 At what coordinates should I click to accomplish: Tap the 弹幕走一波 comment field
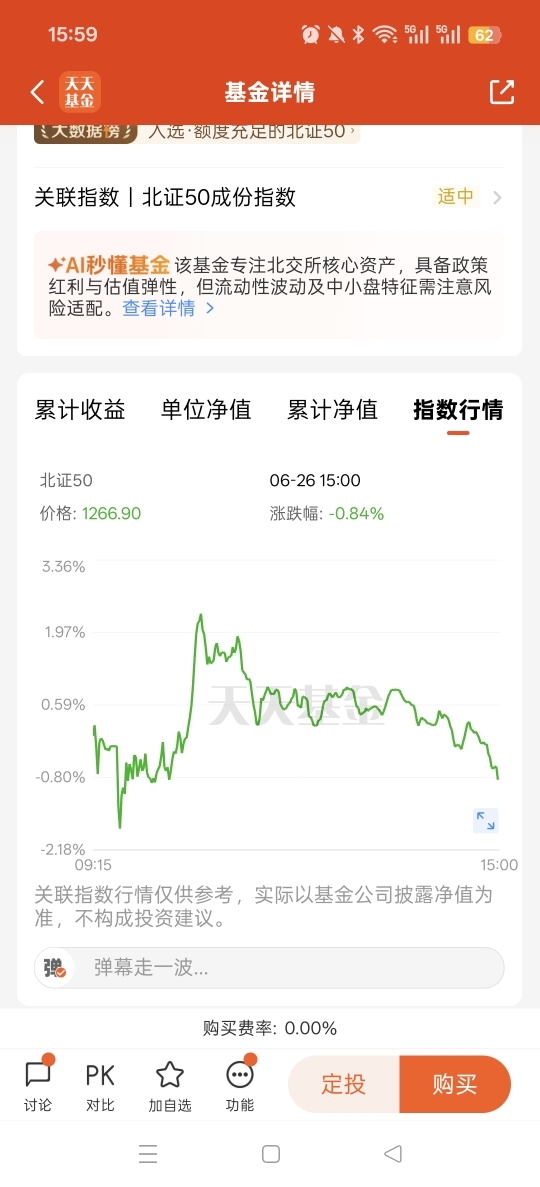(269, 967)
